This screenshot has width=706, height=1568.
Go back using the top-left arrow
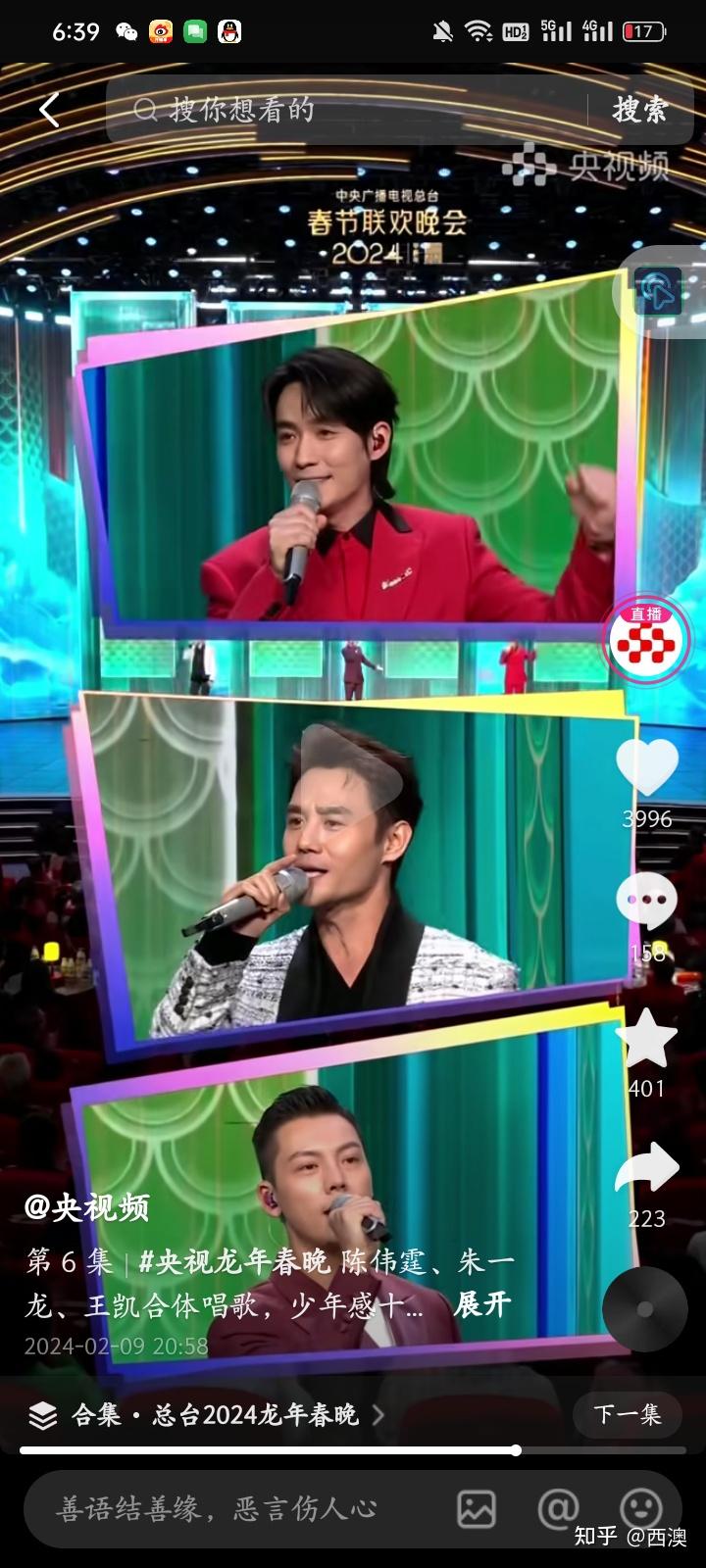[49, 110]
